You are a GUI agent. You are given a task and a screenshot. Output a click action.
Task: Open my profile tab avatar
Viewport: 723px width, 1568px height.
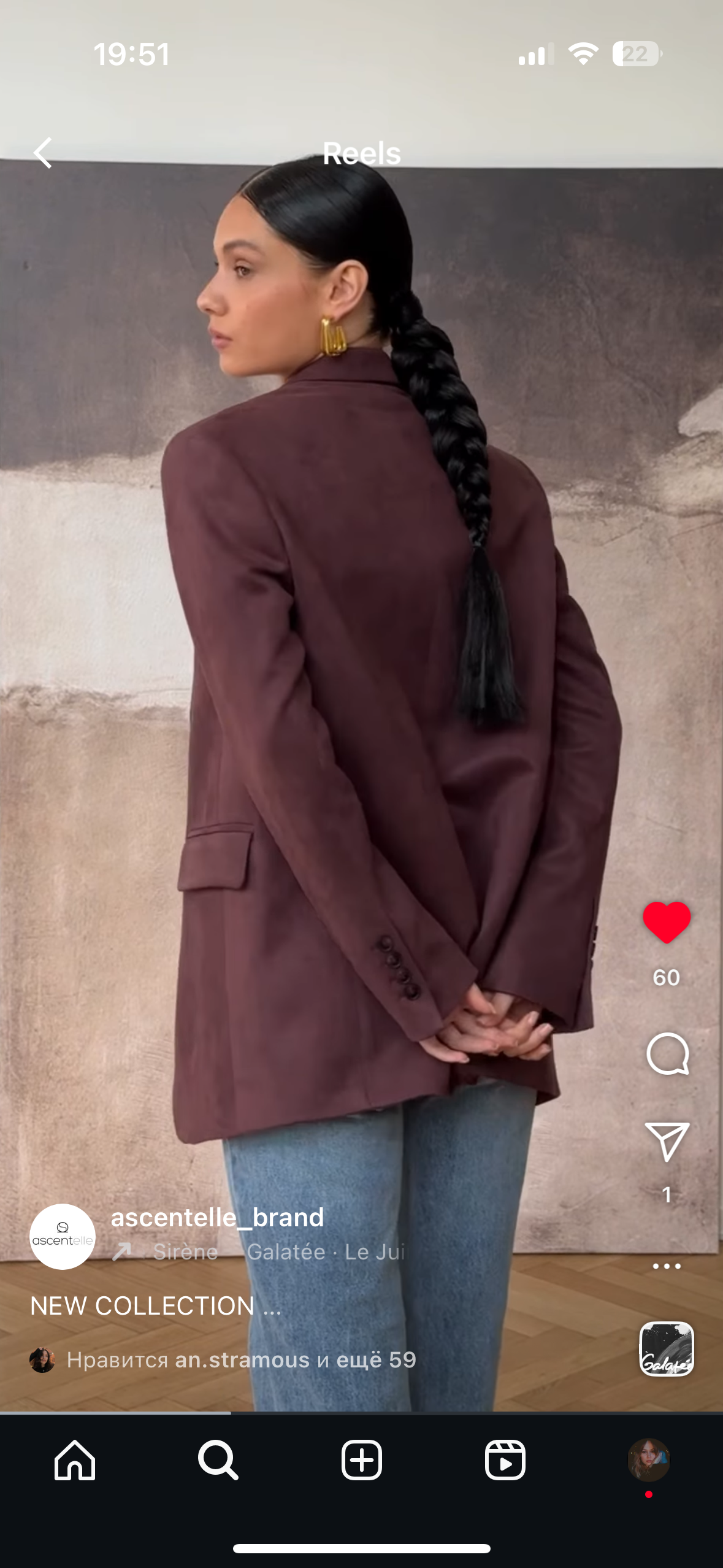648,1460
